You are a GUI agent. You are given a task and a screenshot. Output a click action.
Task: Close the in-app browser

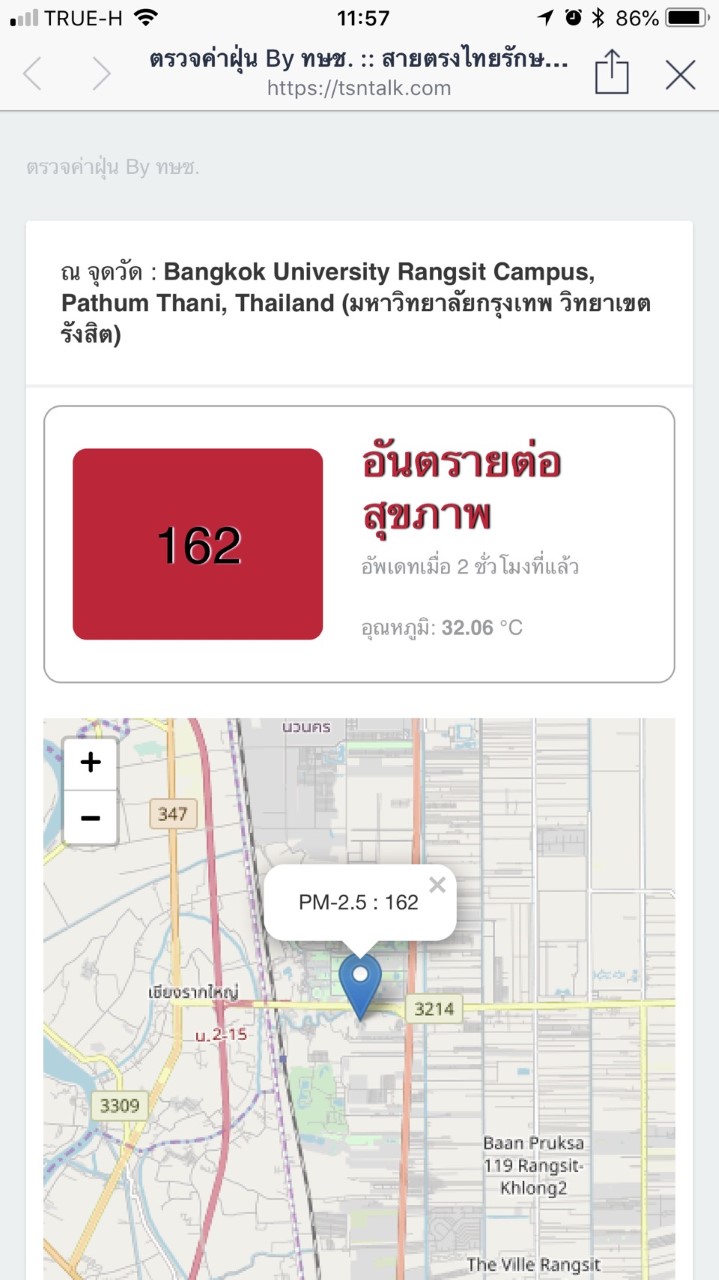pyautogui.click(x=680, y=74)
